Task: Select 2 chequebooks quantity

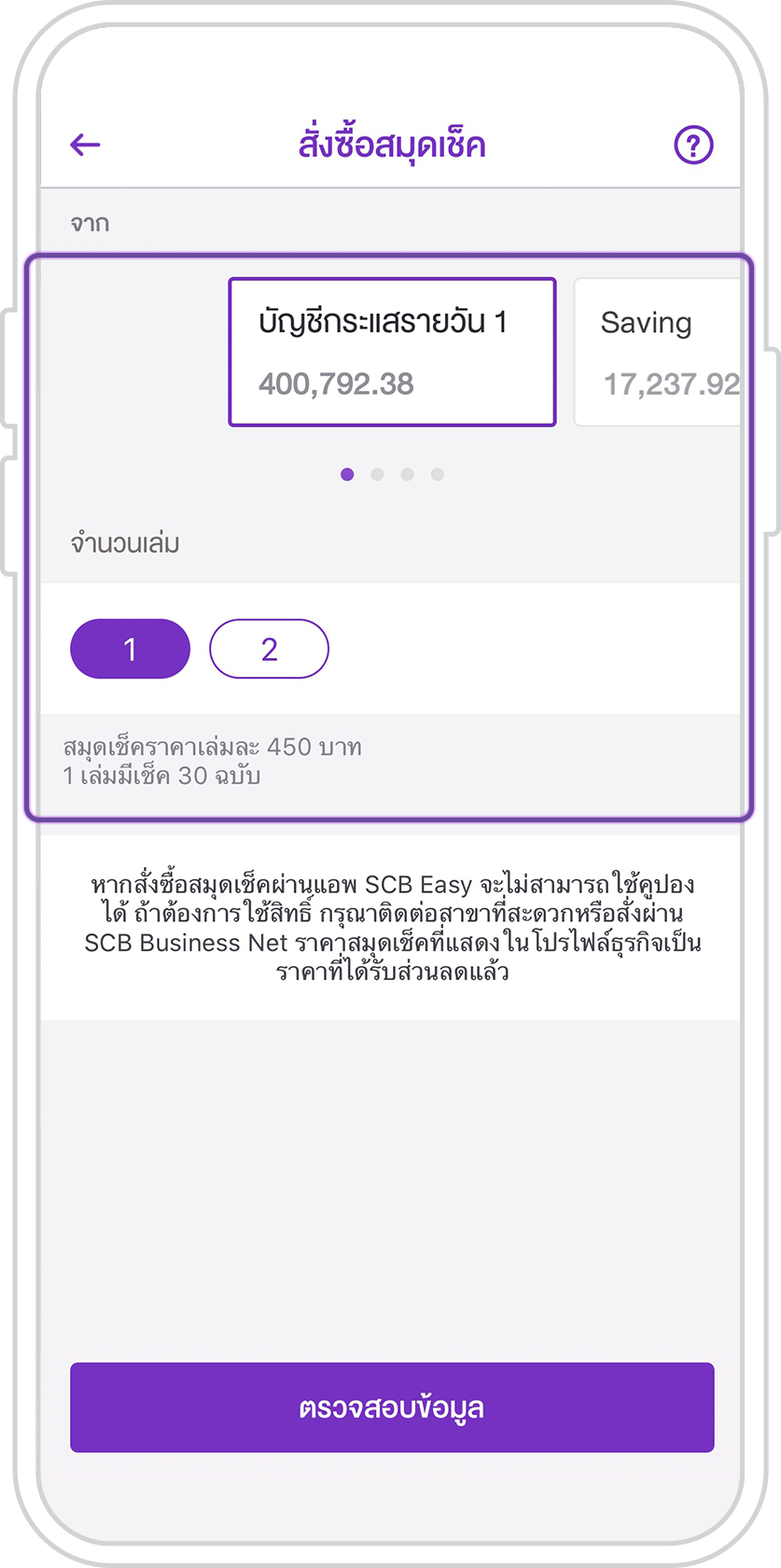Action: (269, 649)
